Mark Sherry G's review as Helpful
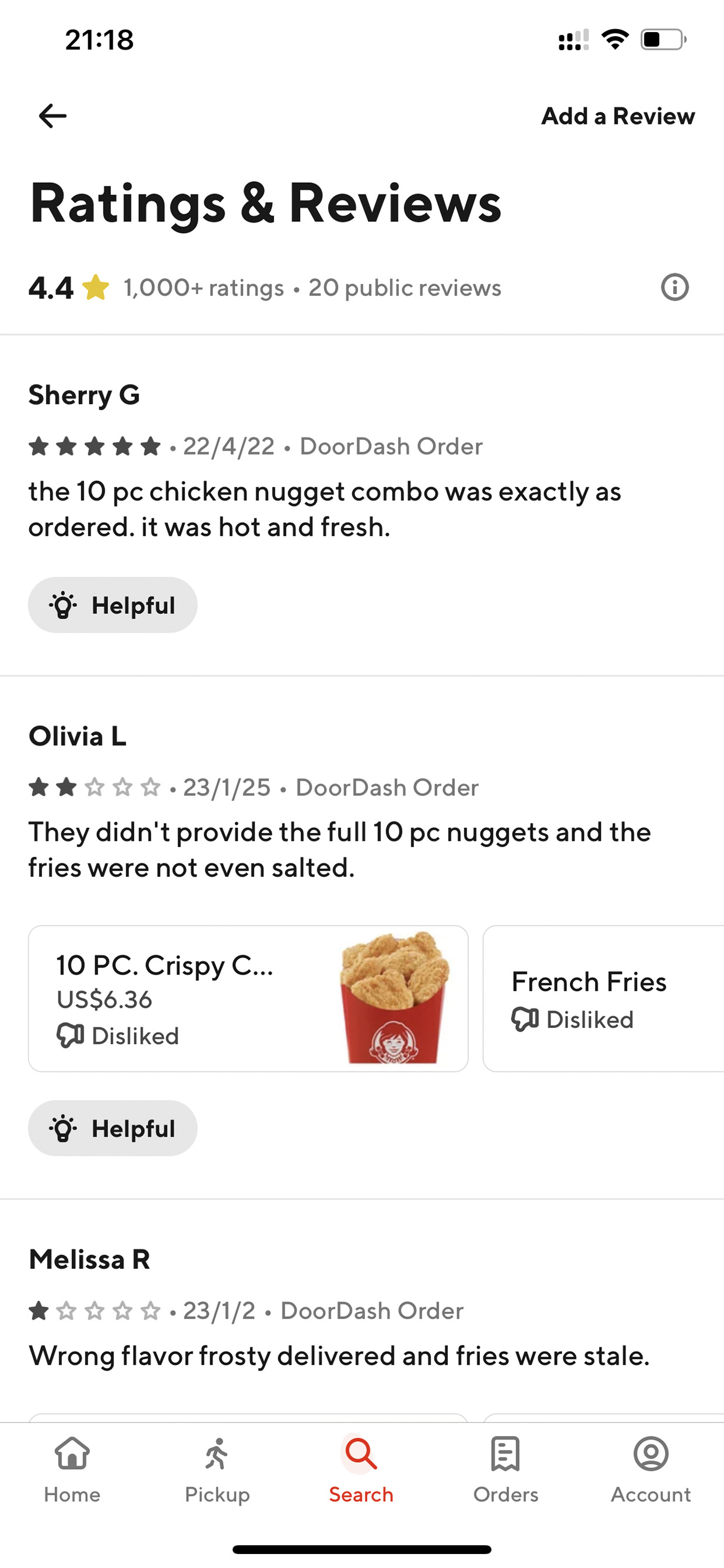 point(113,605)
